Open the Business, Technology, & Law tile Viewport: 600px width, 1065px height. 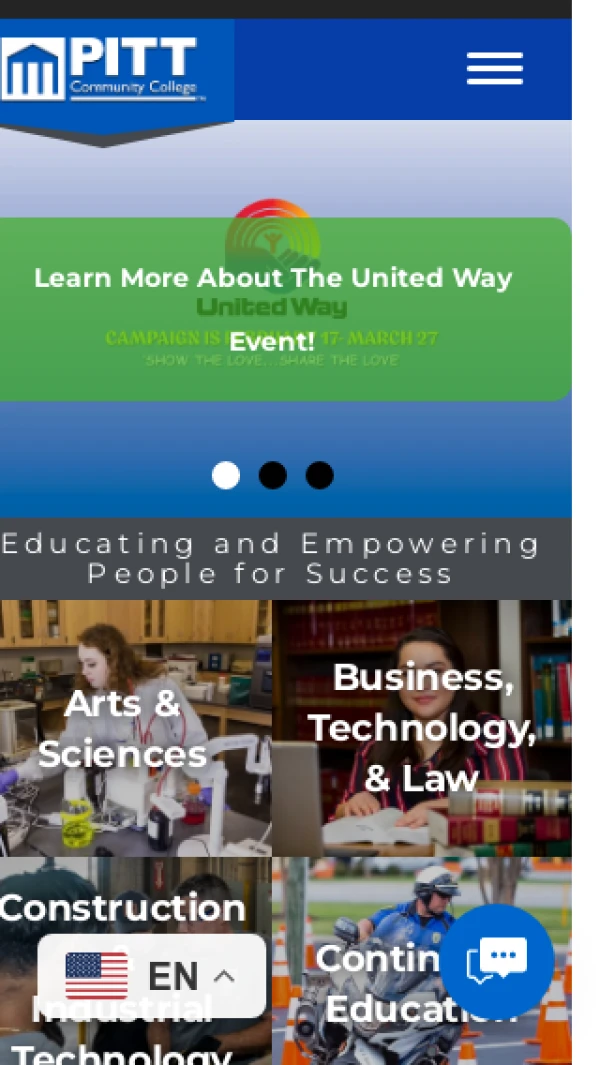422,727
